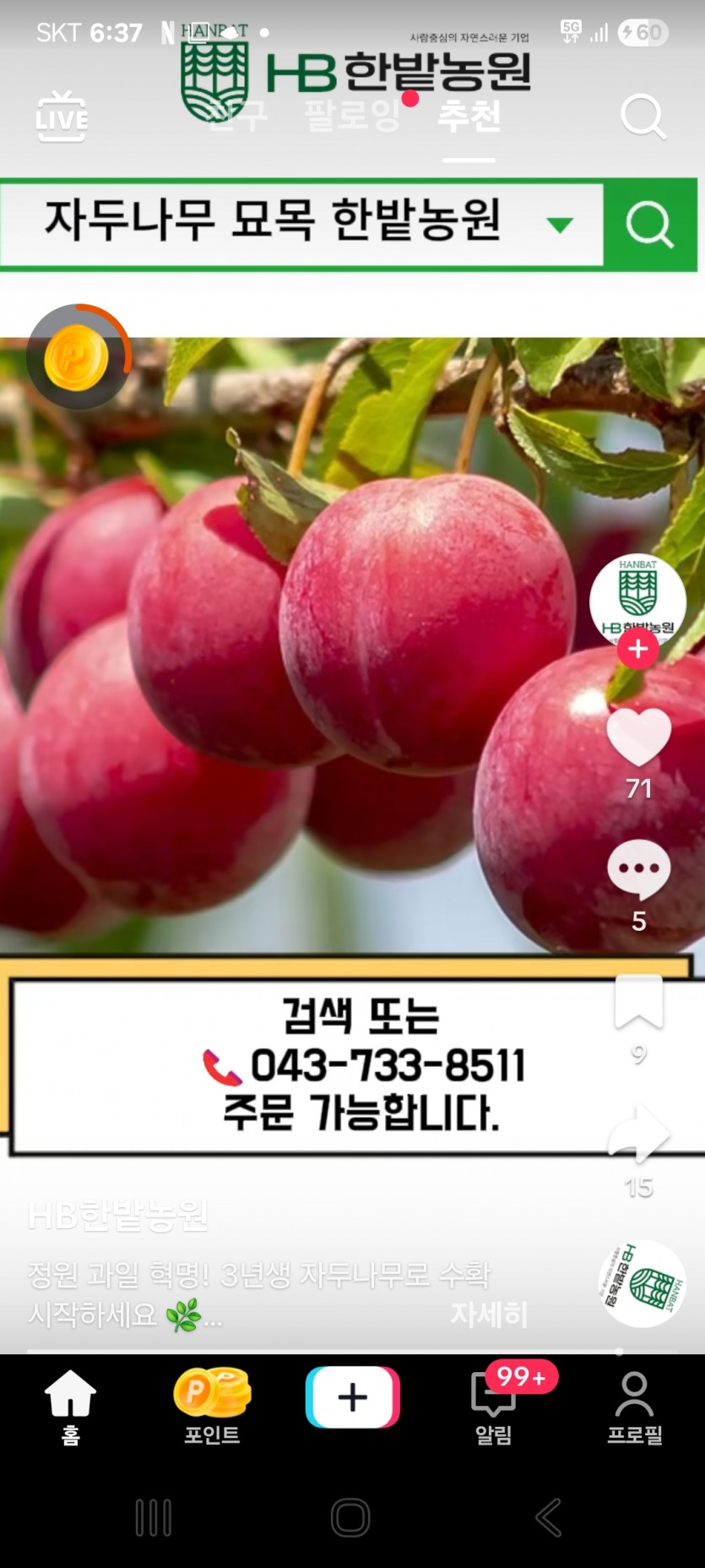Open the HB한밭농원 username link
Viewport: 705px width, 1568px height.
click(x=117, y=1216)
